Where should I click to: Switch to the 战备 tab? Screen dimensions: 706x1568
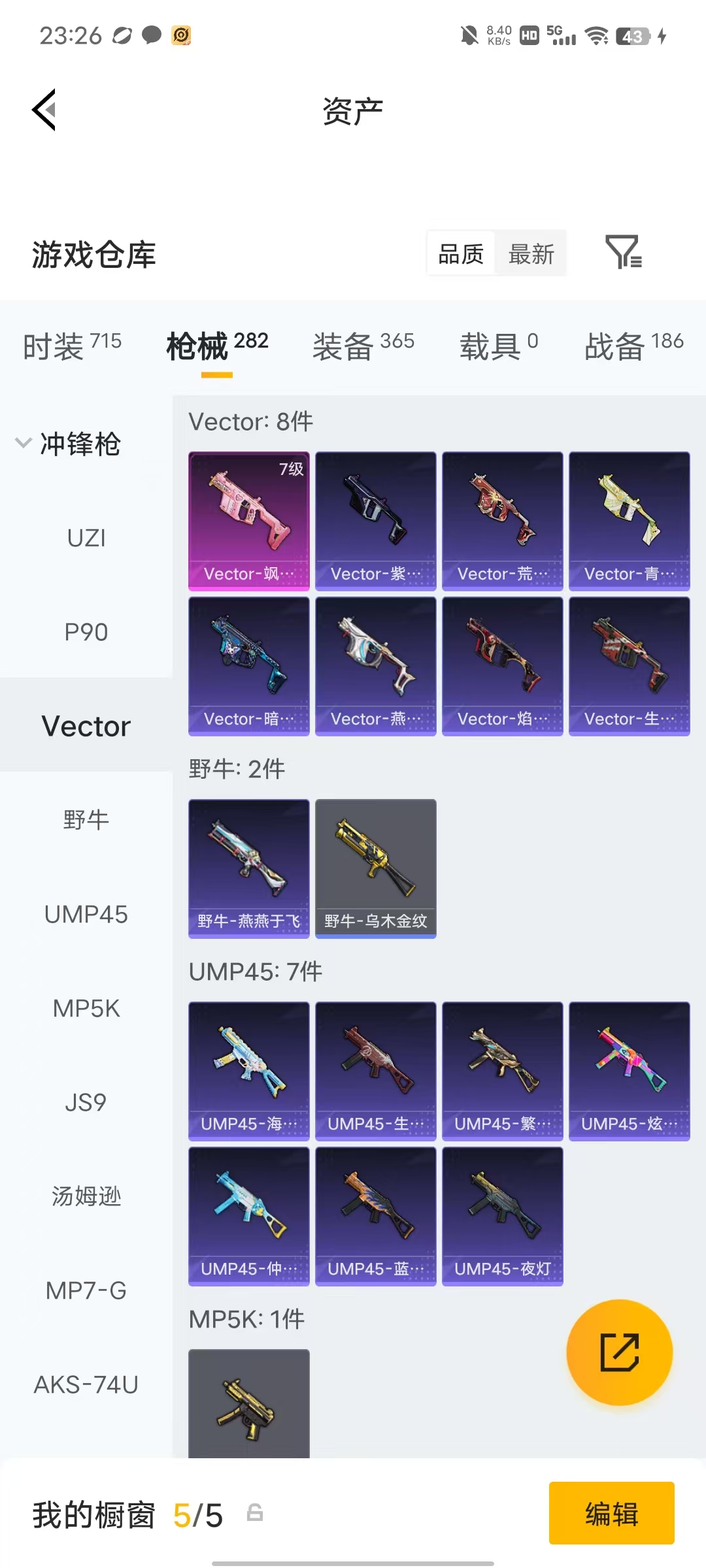tap(634, 345)
